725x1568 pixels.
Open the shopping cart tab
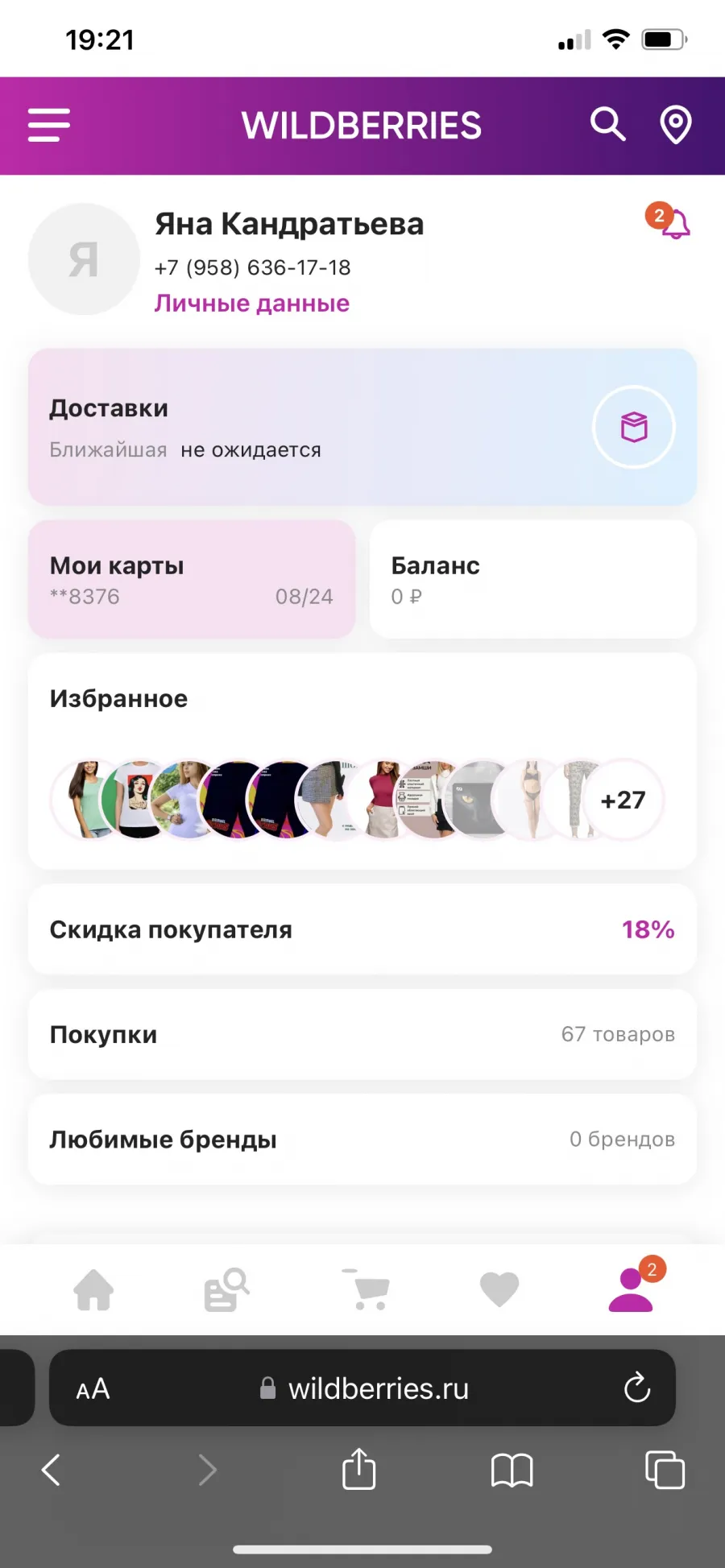click(x=367, y=1289)
